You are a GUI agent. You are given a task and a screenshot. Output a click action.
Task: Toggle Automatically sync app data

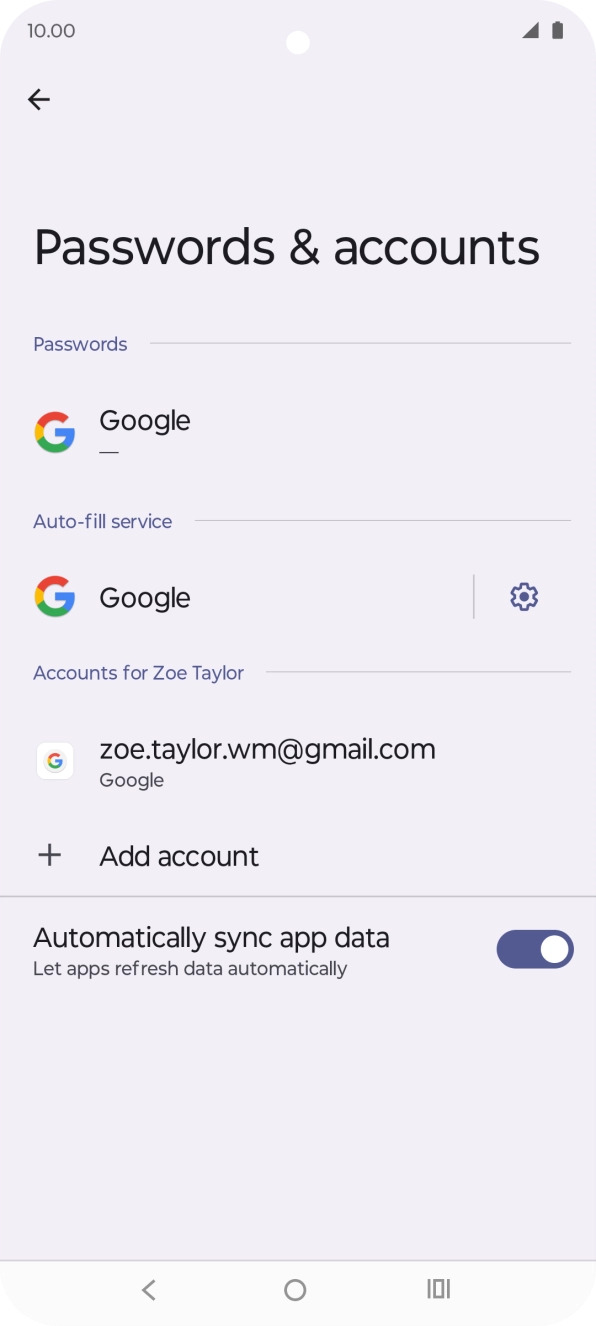535,949
